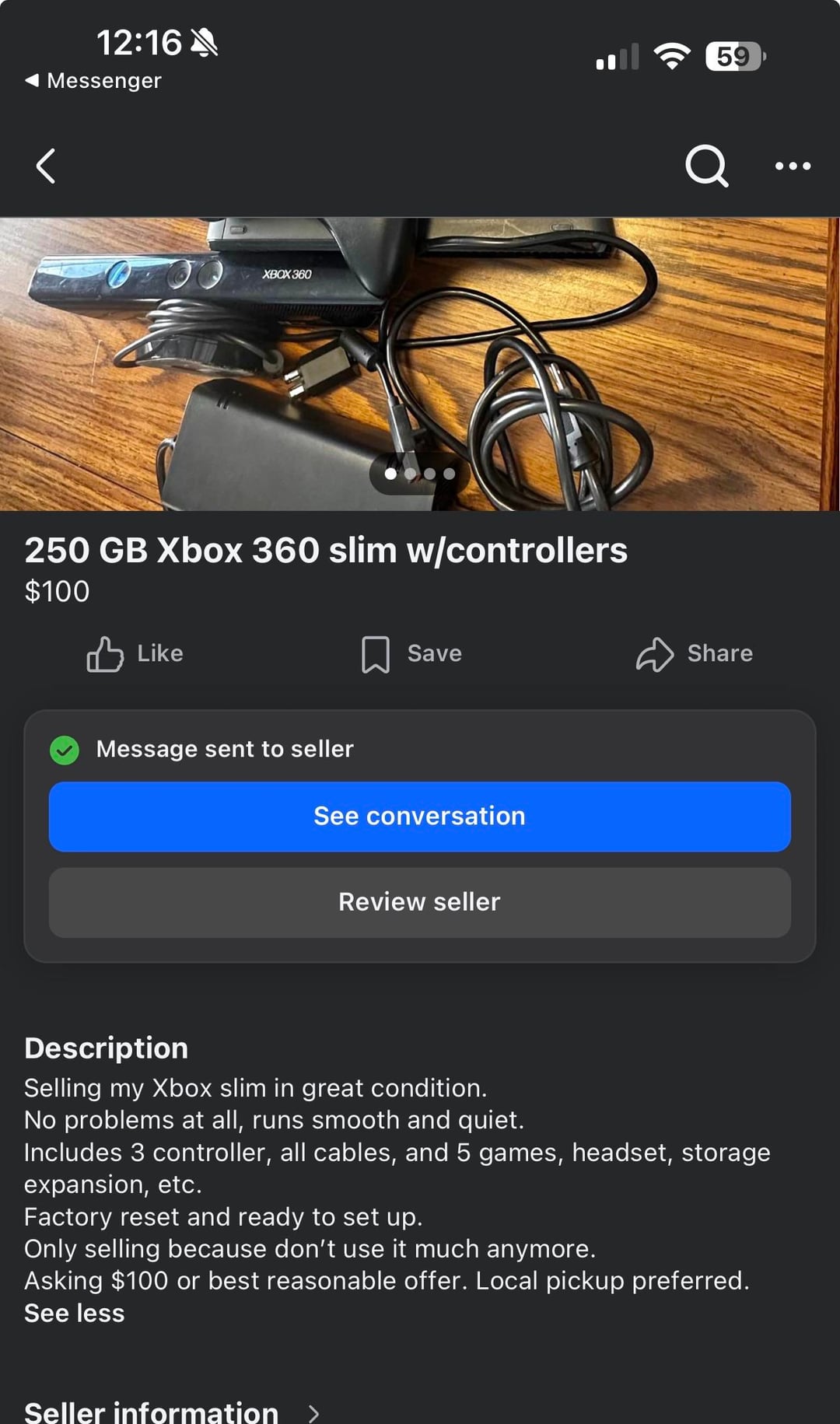The image size is (840, 1424).
Task: Return to Messenger via status bar link
Action: [x=93, y=80]
